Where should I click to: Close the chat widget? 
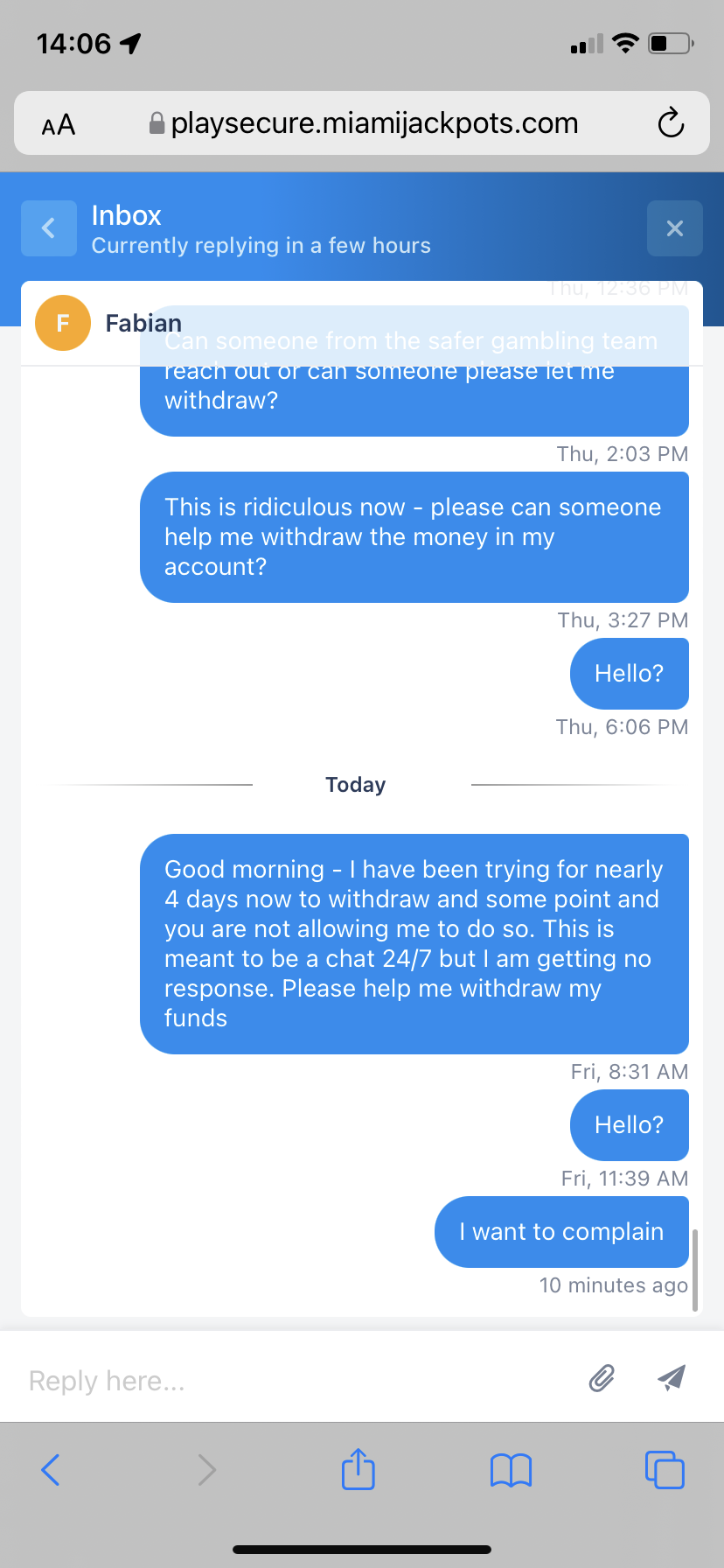[674, 228]
